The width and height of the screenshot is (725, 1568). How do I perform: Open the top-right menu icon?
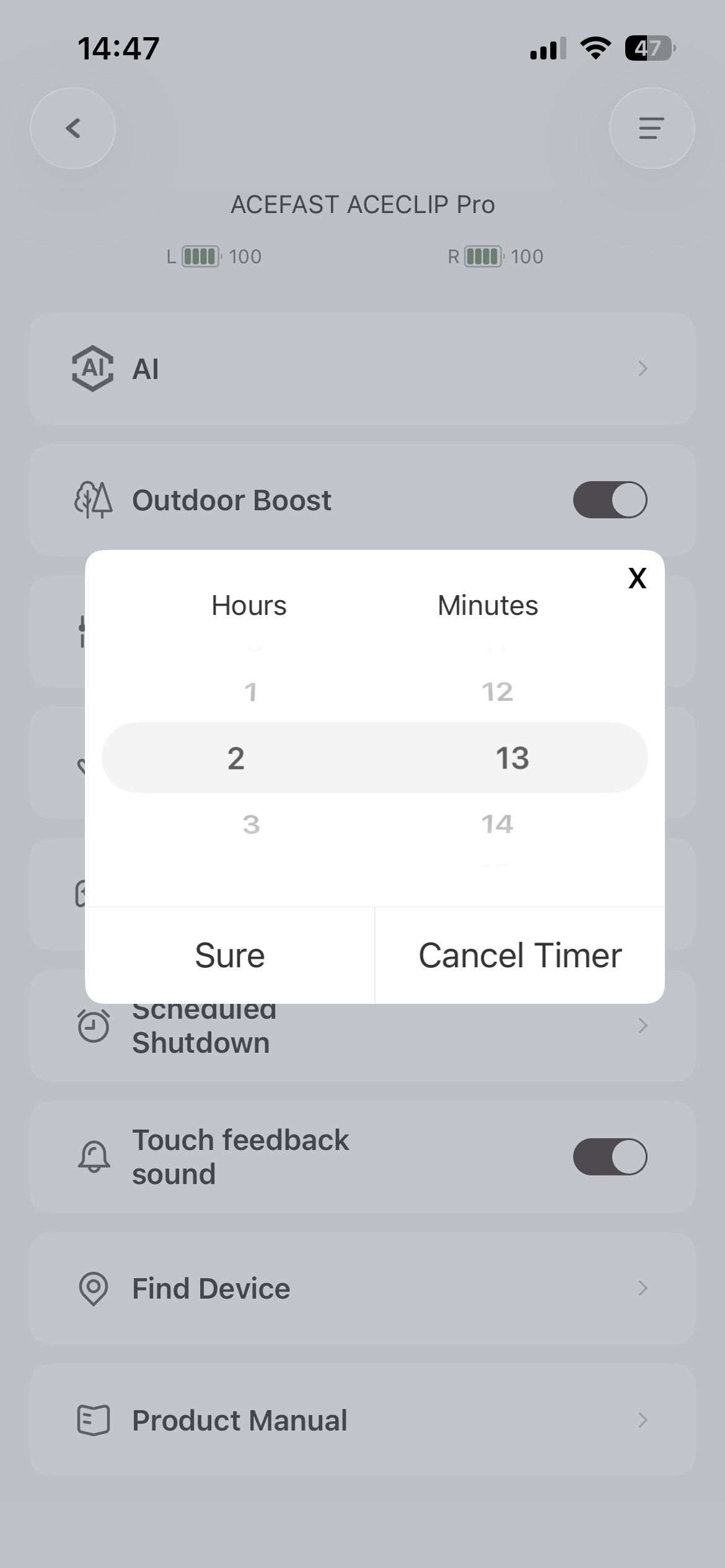(651, 128)
